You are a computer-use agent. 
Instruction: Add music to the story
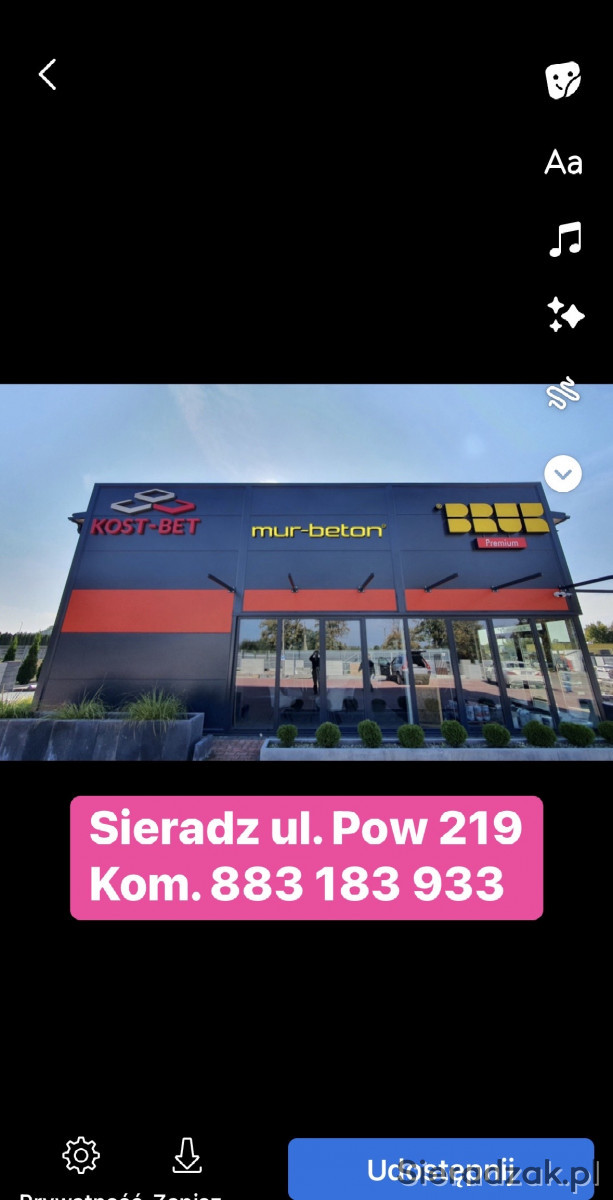[565, 240]
